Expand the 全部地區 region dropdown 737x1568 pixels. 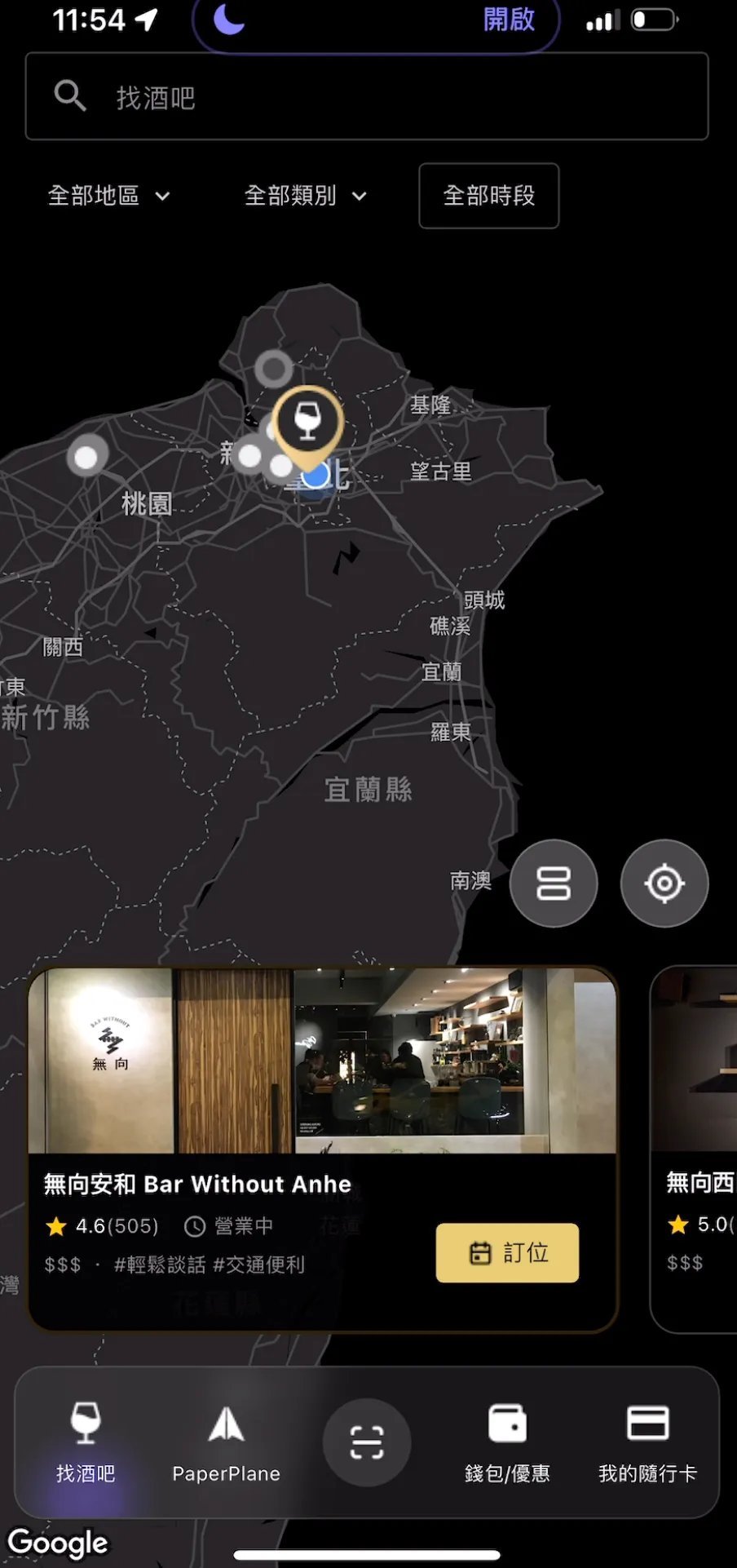pyautogui.click(x=109, y=196)
